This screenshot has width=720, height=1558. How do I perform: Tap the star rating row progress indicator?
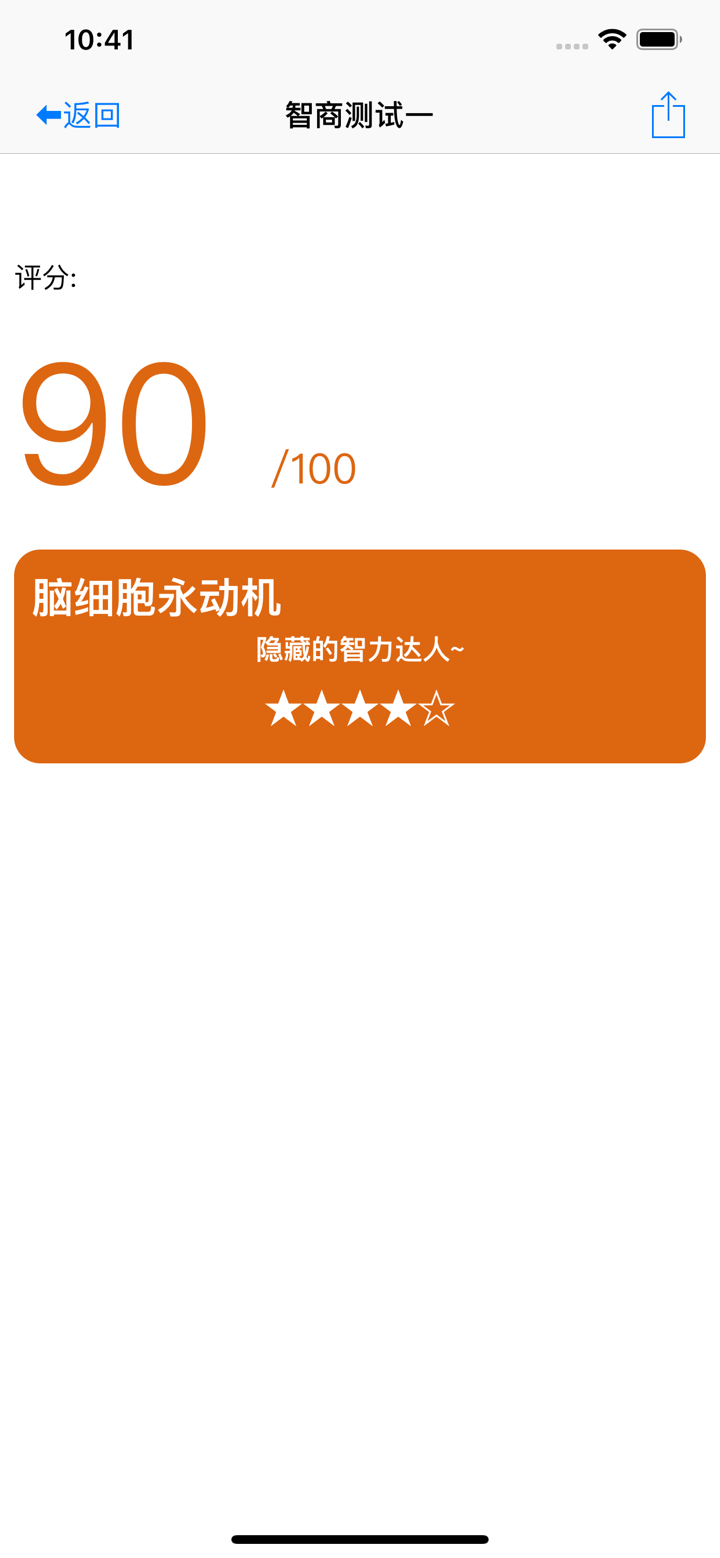359,709
